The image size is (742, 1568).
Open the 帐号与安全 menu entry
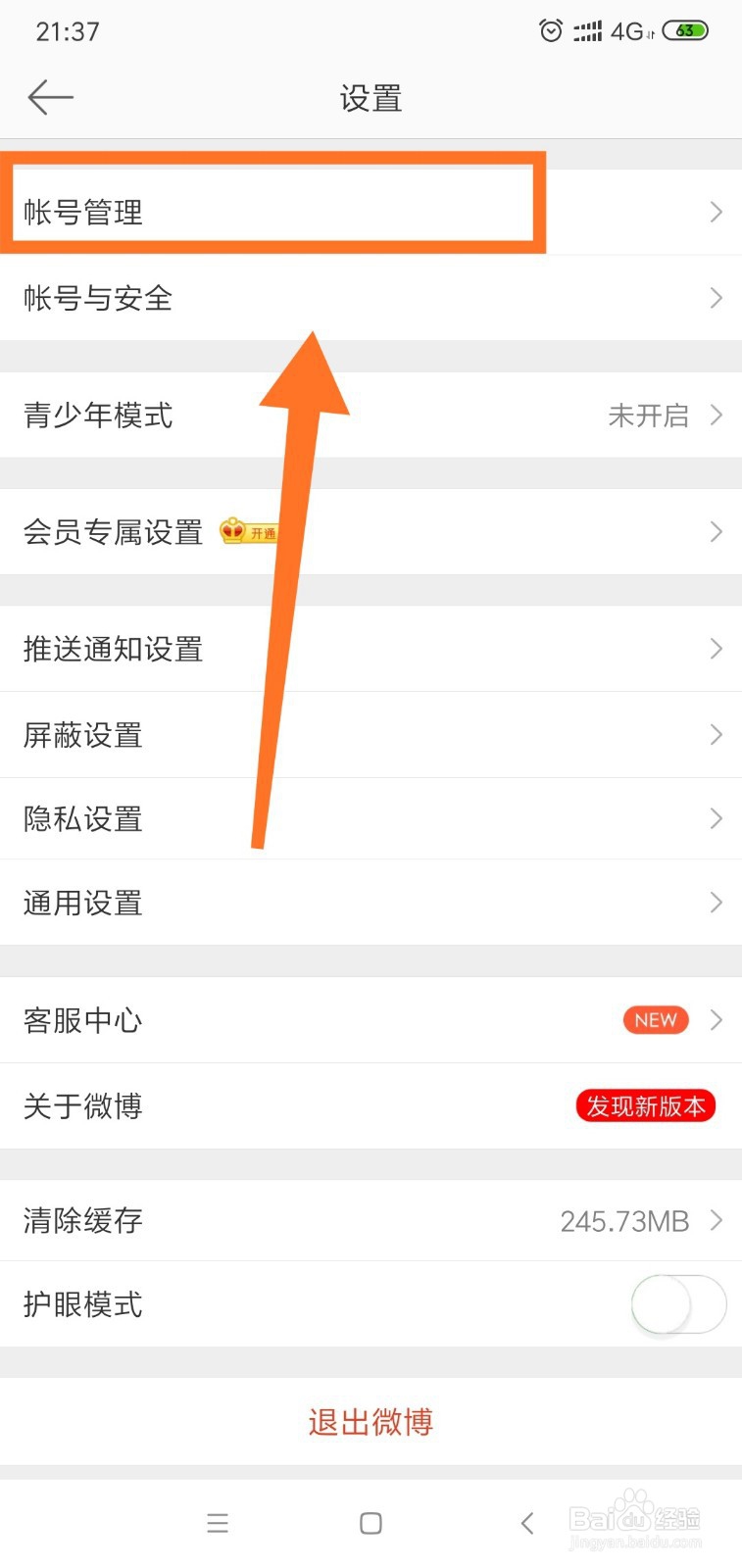pos(371,299)
